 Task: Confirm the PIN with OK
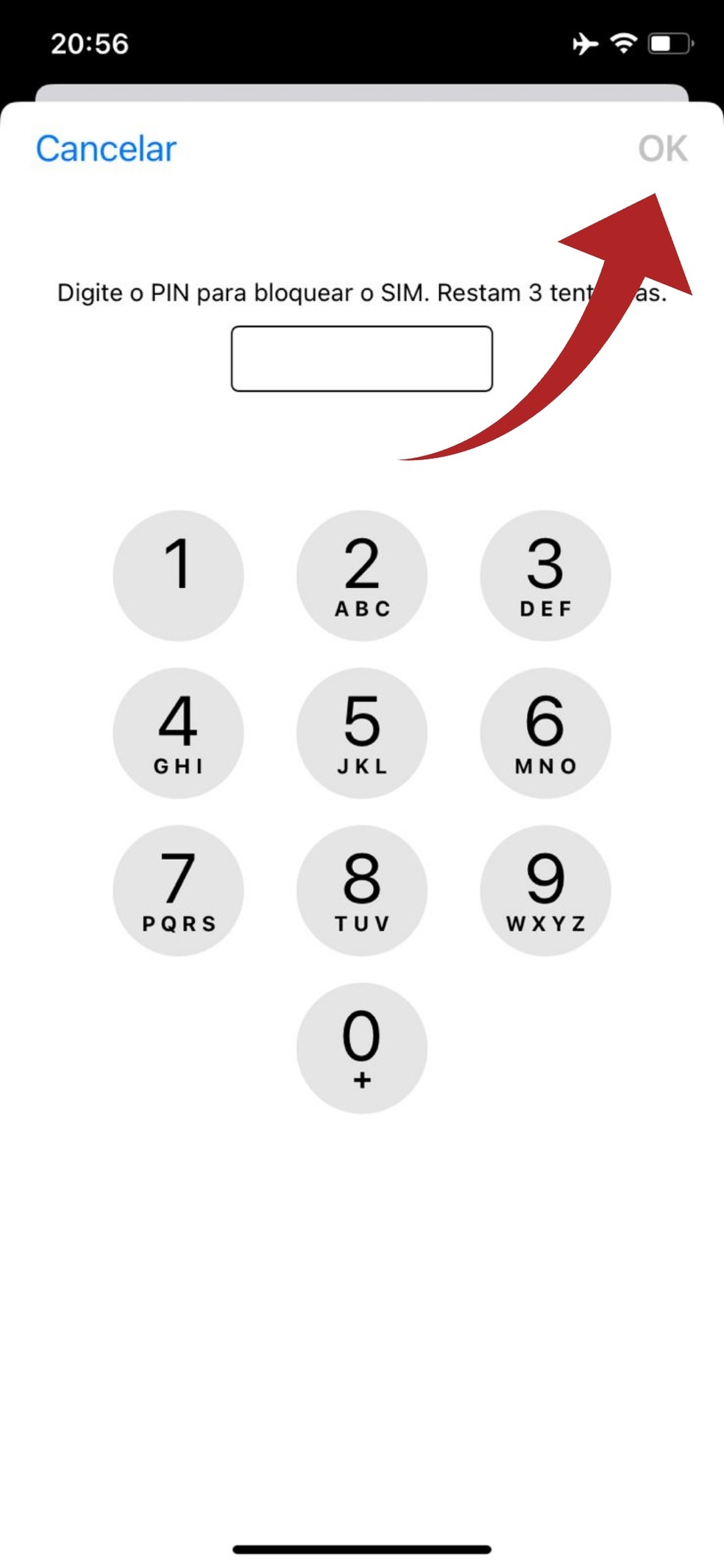point(662,149)
